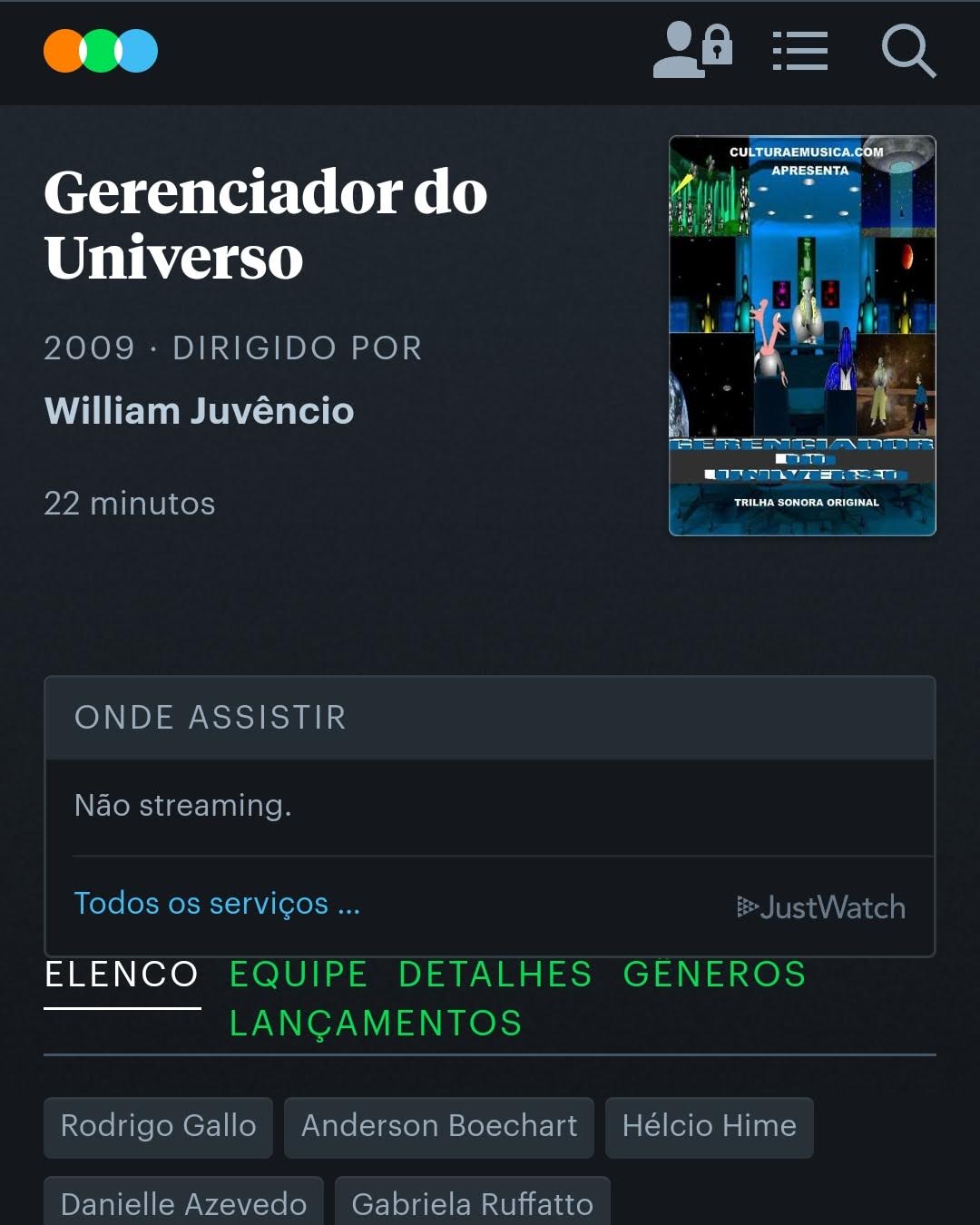Switch to the Equipe tab
Screen dimensions: 980x1225
(299, 975)
